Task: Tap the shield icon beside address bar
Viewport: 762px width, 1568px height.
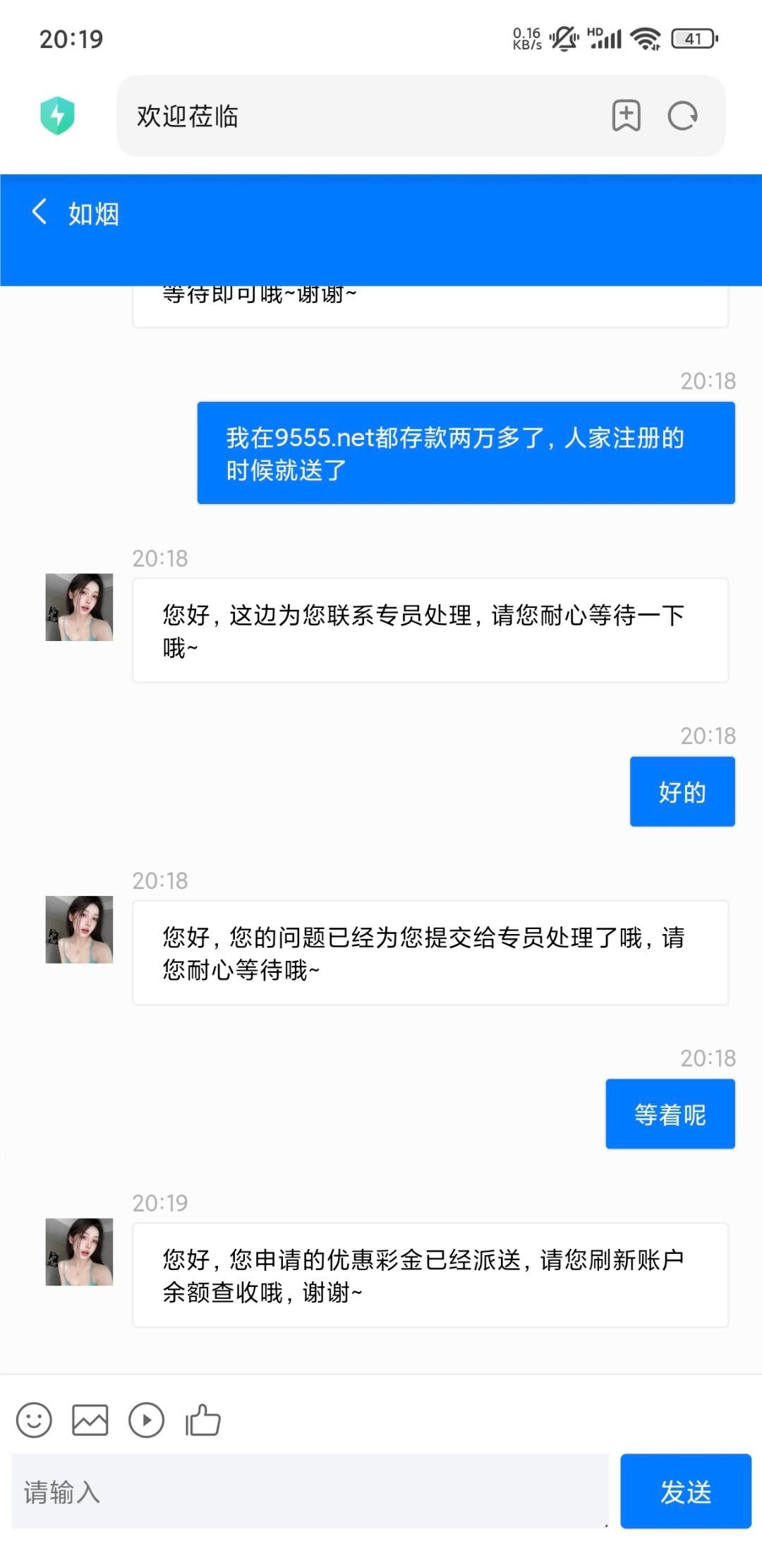Action: 58,116
